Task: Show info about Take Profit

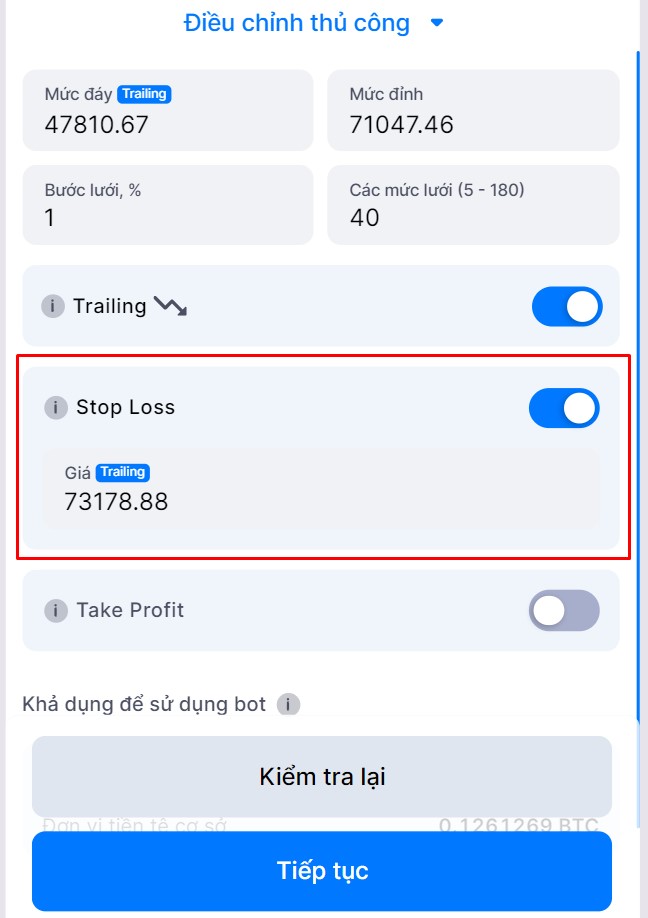Action: (x=56, y=611)
